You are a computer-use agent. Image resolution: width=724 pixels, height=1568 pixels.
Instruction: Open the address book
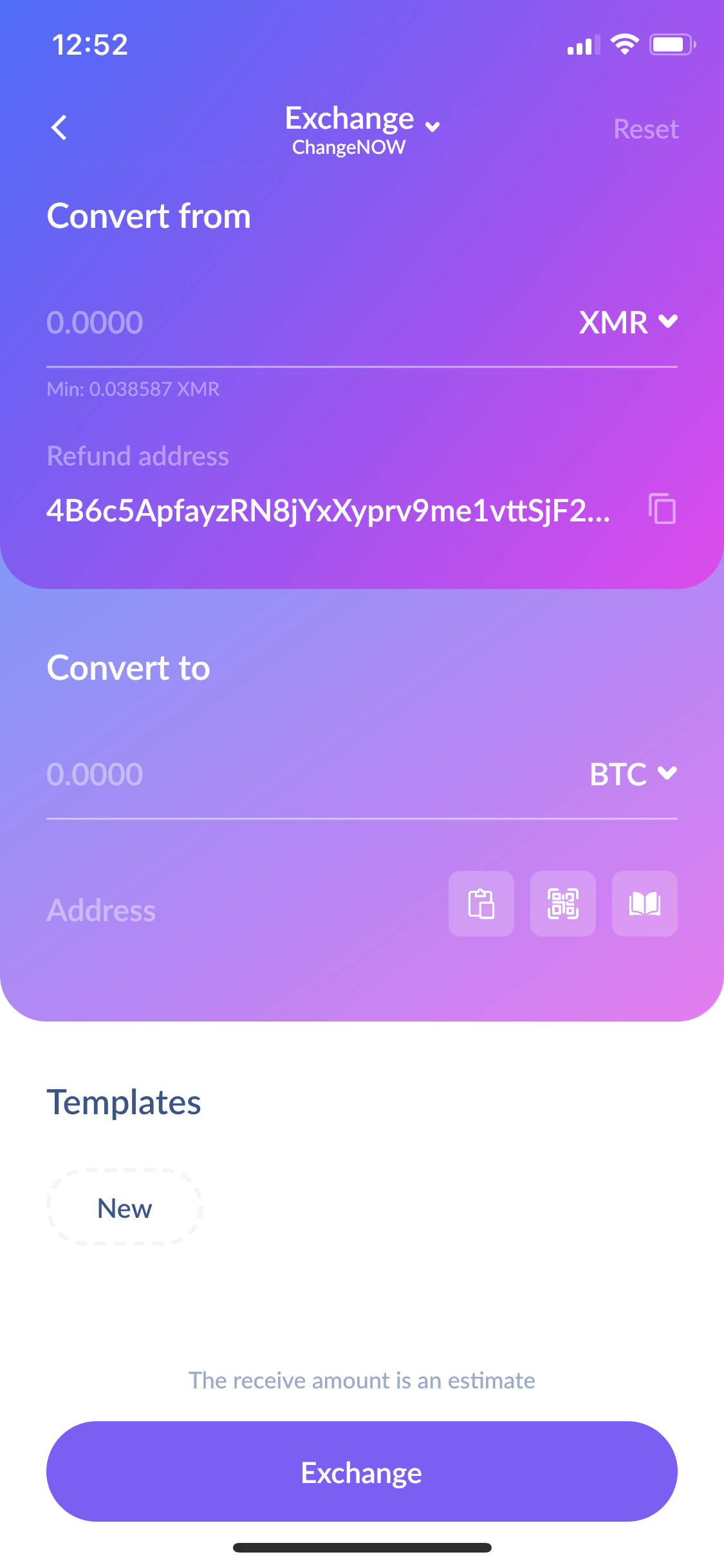[644, 904]
